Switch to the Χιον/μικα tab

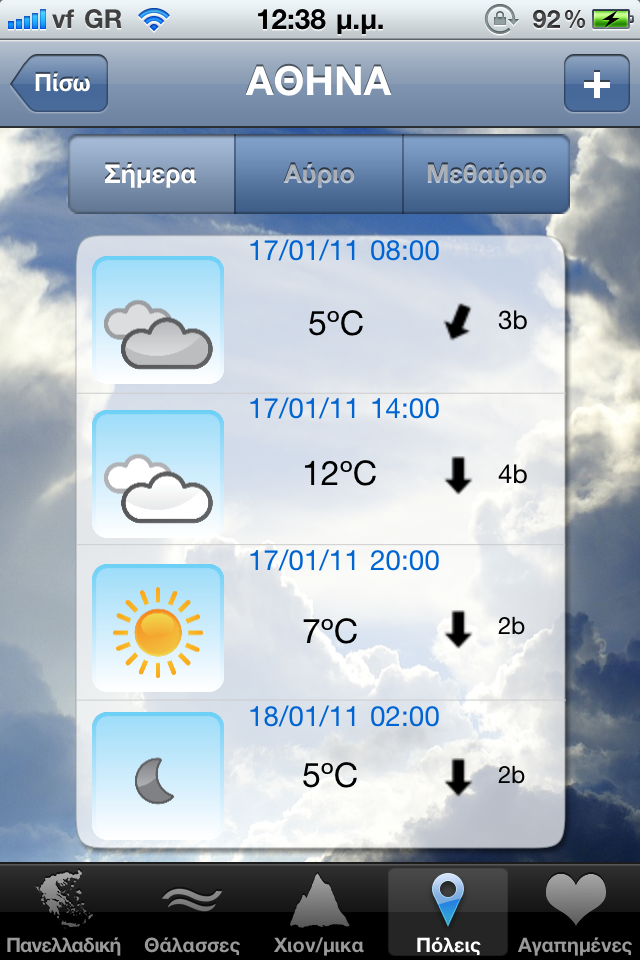[319, 912]
